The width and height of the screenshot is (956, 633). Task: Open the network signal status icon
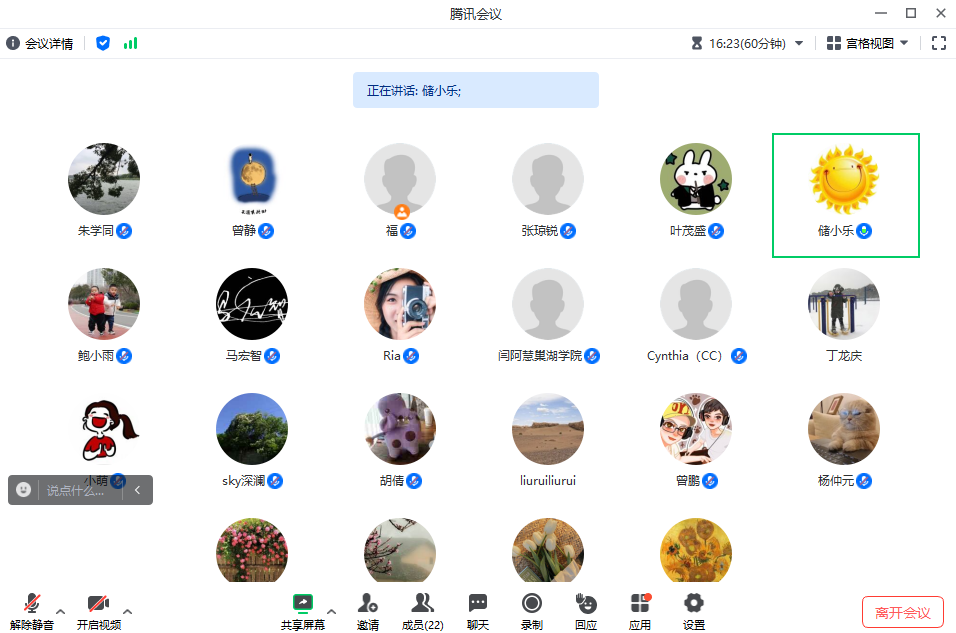click(131, 43)
